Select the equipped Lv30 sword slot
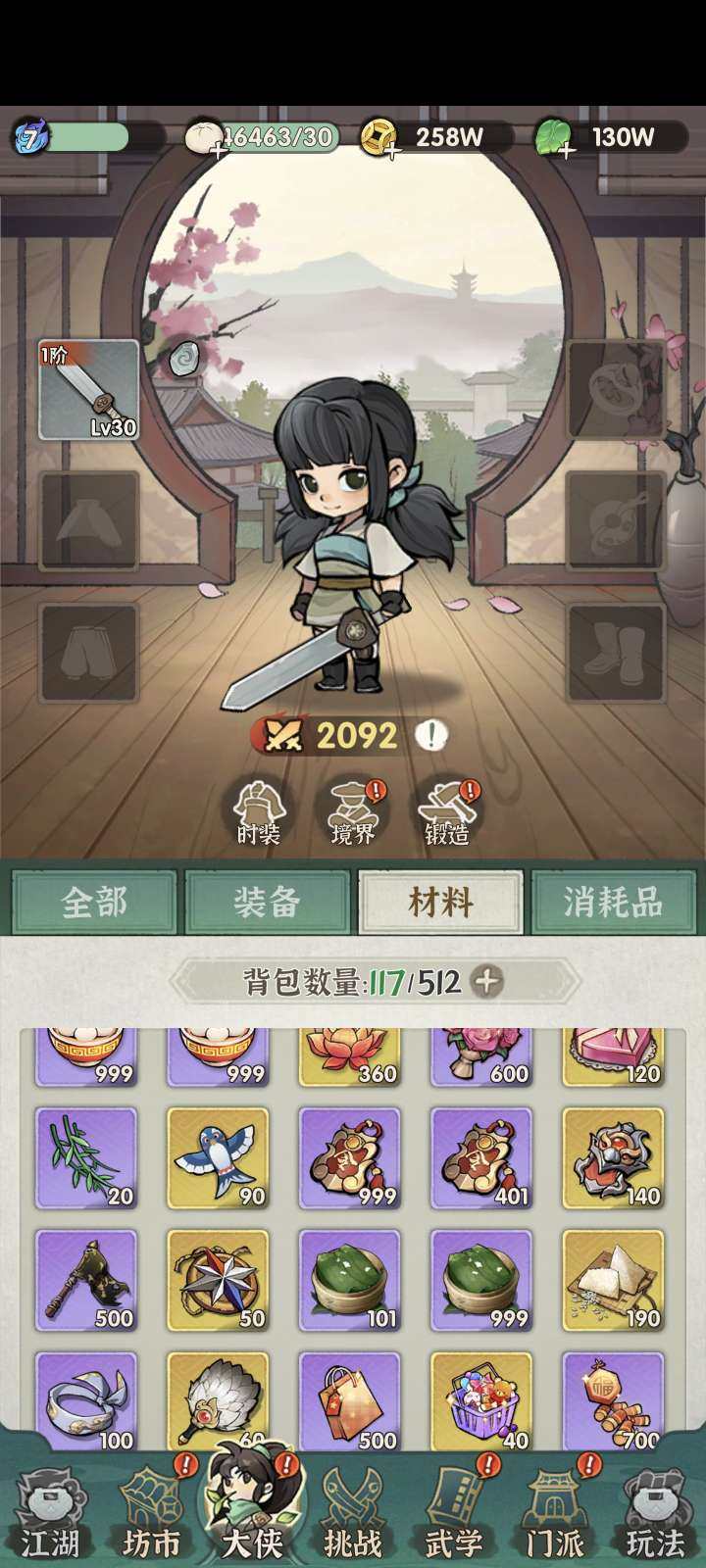The width and height of the screenshot is (706, 1568). [86, 389]
